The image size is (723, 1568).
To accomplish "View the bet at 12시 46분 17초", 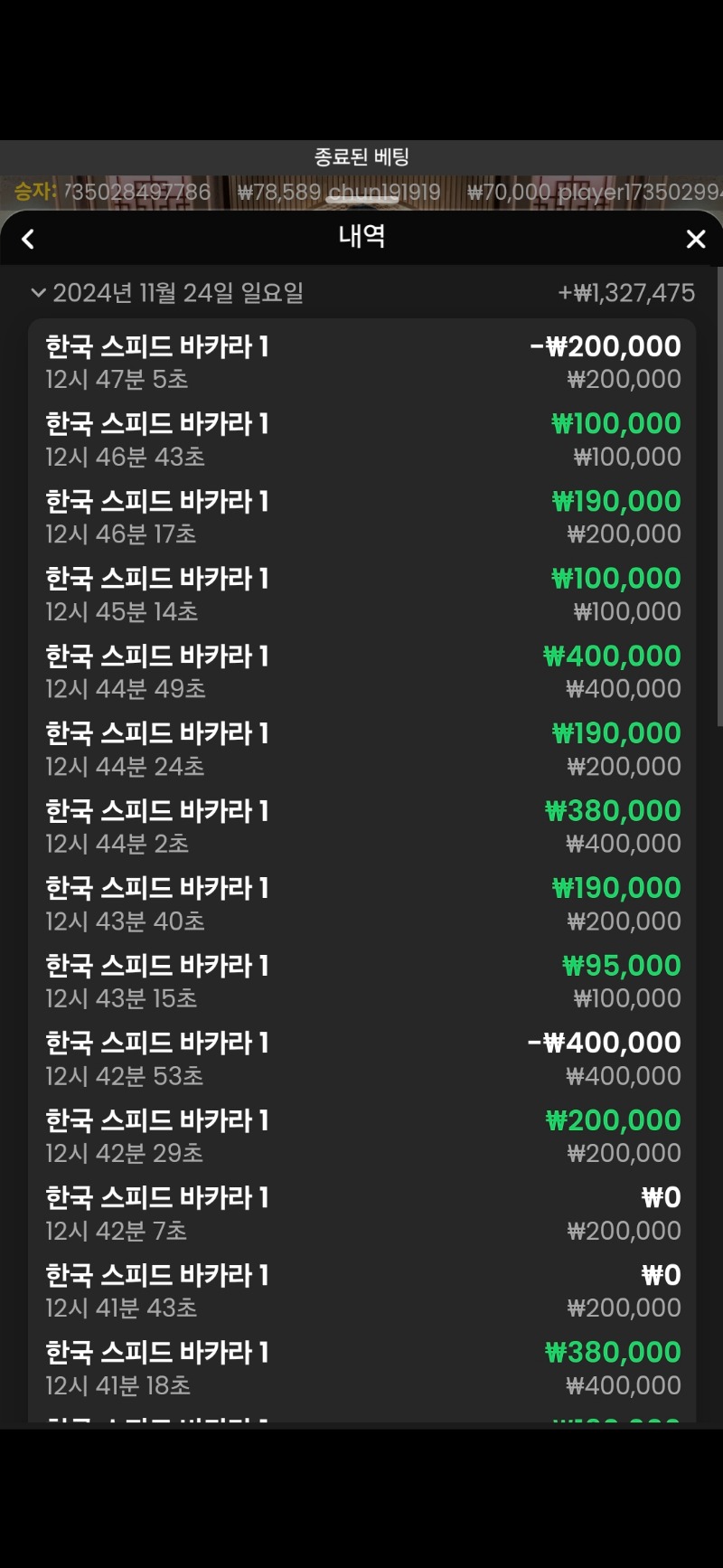I will coord(361,517).
